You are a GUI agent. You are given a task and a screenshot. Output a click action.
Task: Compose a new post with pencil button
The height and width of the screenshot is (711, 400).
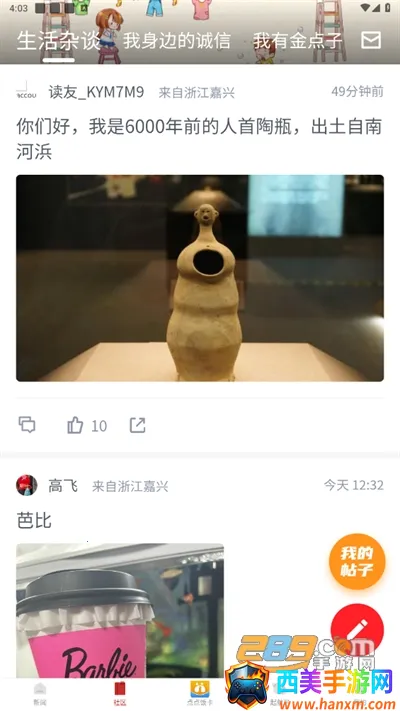pyautogui.click(x=357, y=629)
